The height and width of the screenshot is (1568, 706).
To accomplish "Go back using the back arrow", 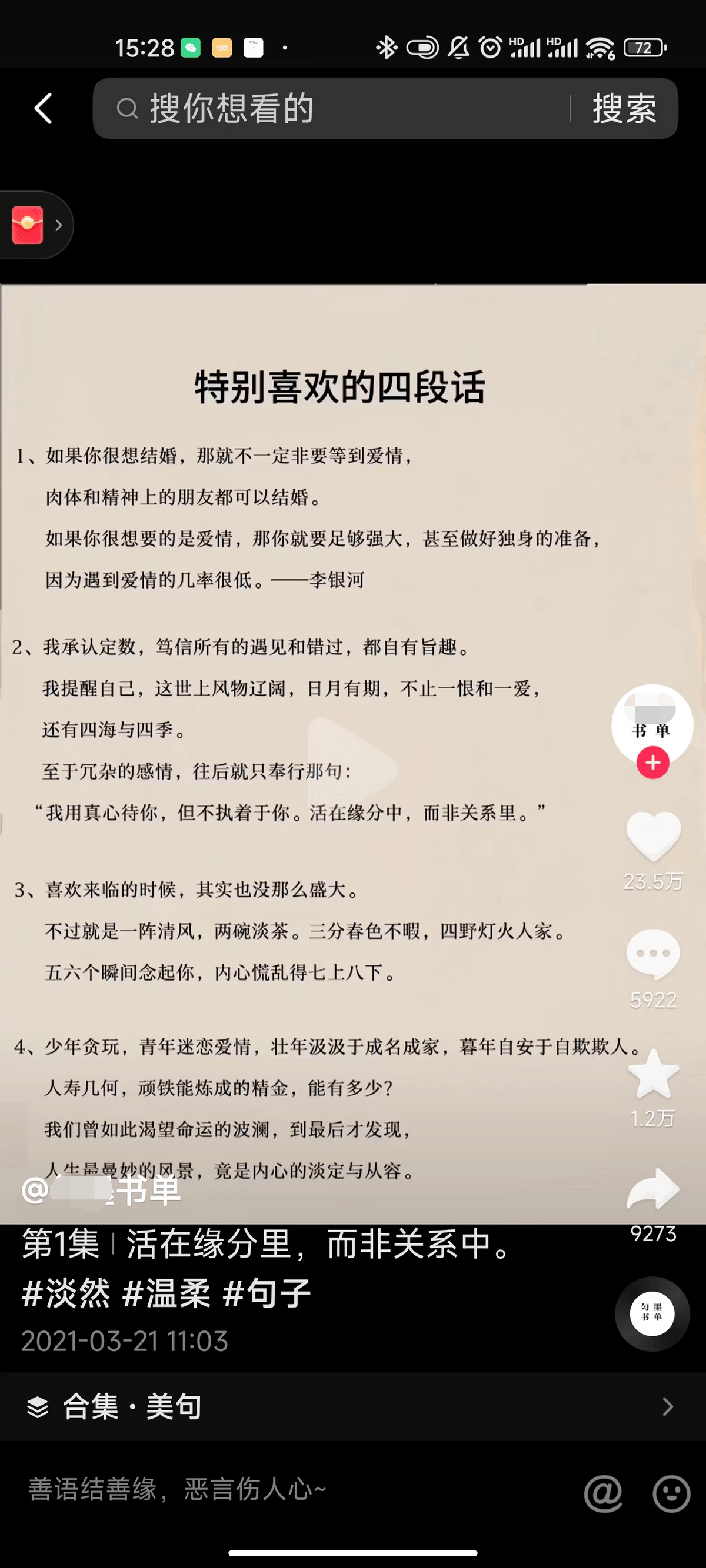I will pos(44,109).
